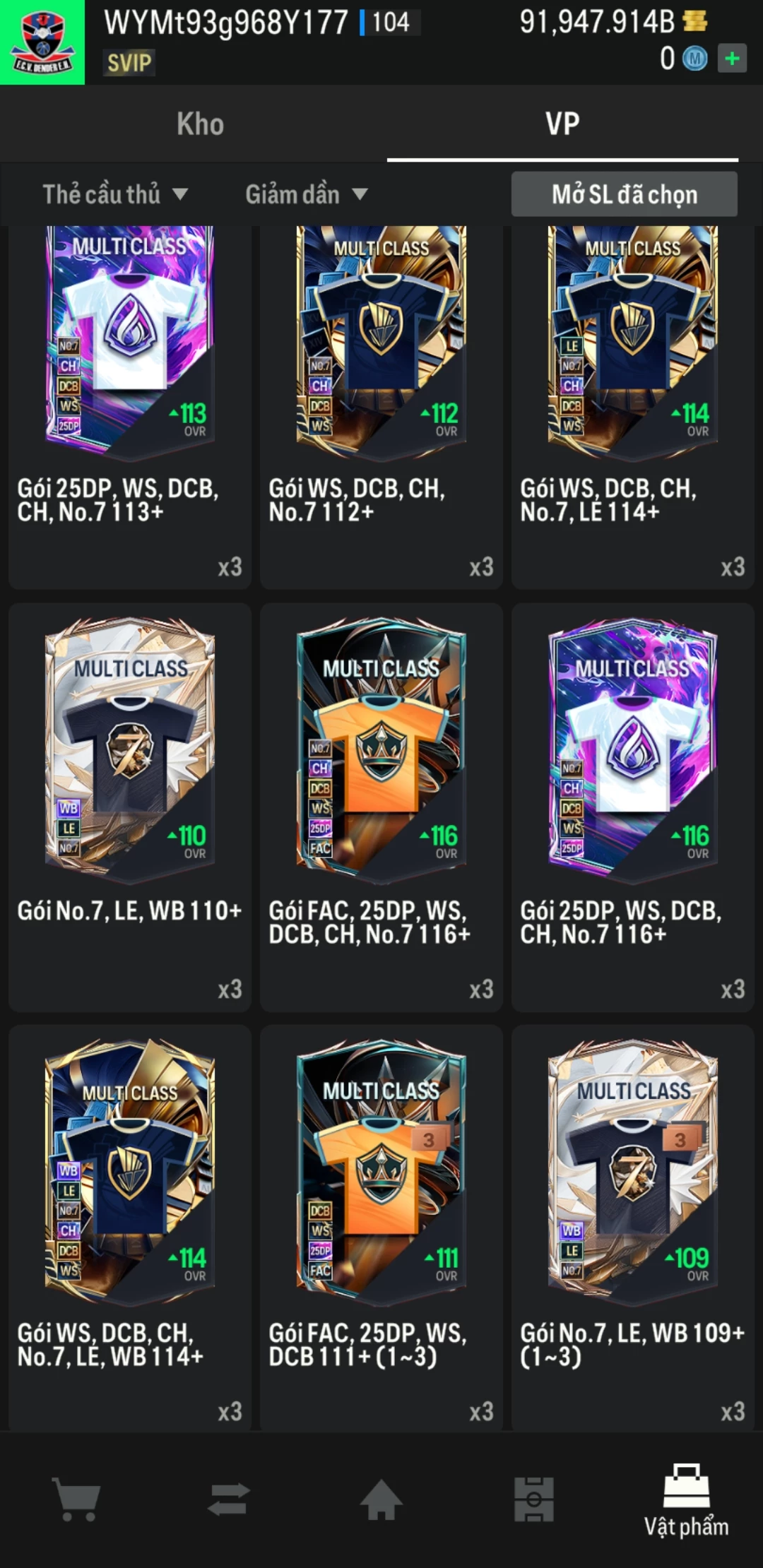Choose Gói 25DP, WS, DCB, CH, No.7 116+ pack
The height and width of the screenshot is (1568, 763).
tap(633, 805)
